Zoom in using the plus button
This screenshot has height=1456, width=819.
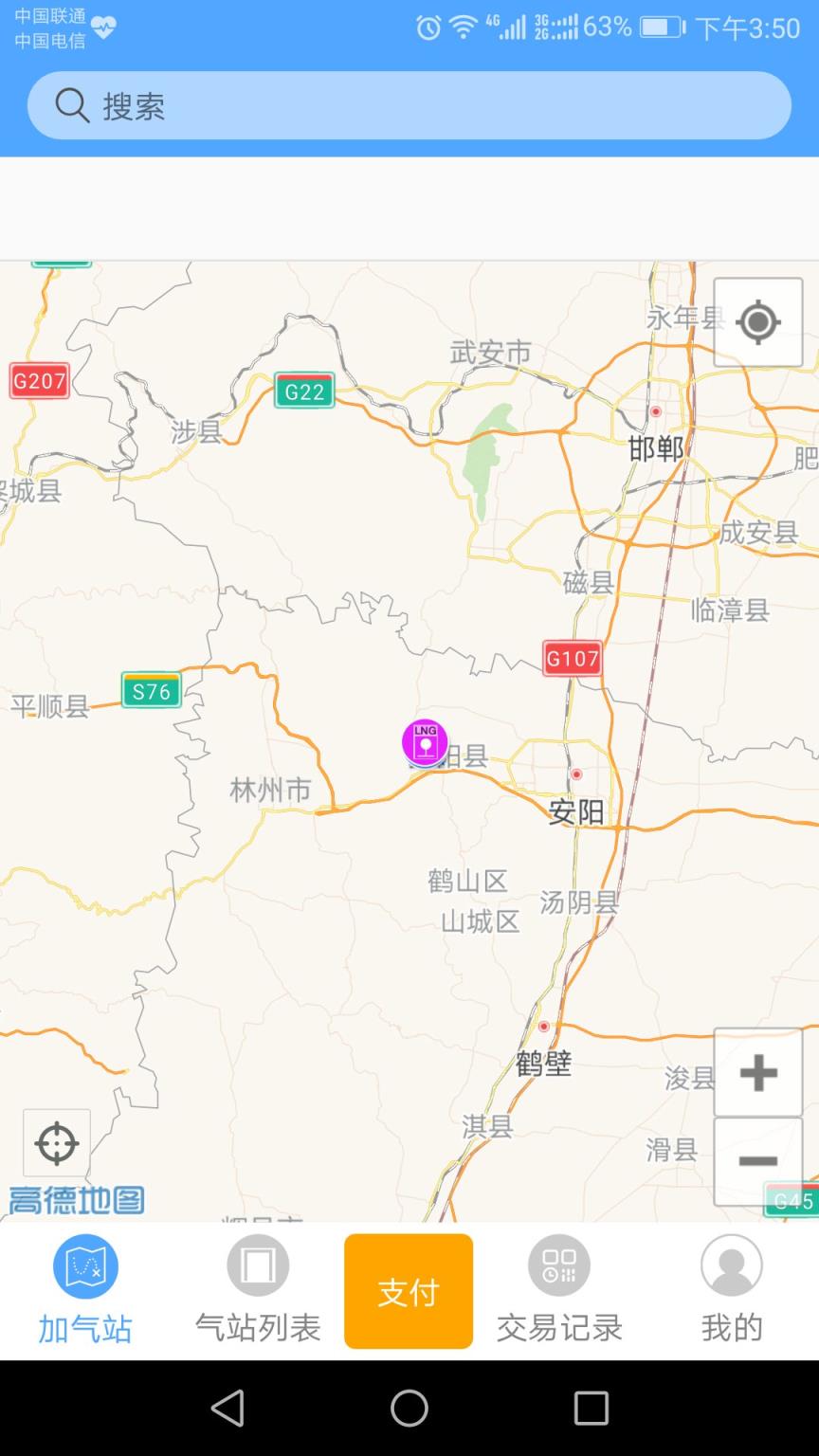click(757, 1072)
